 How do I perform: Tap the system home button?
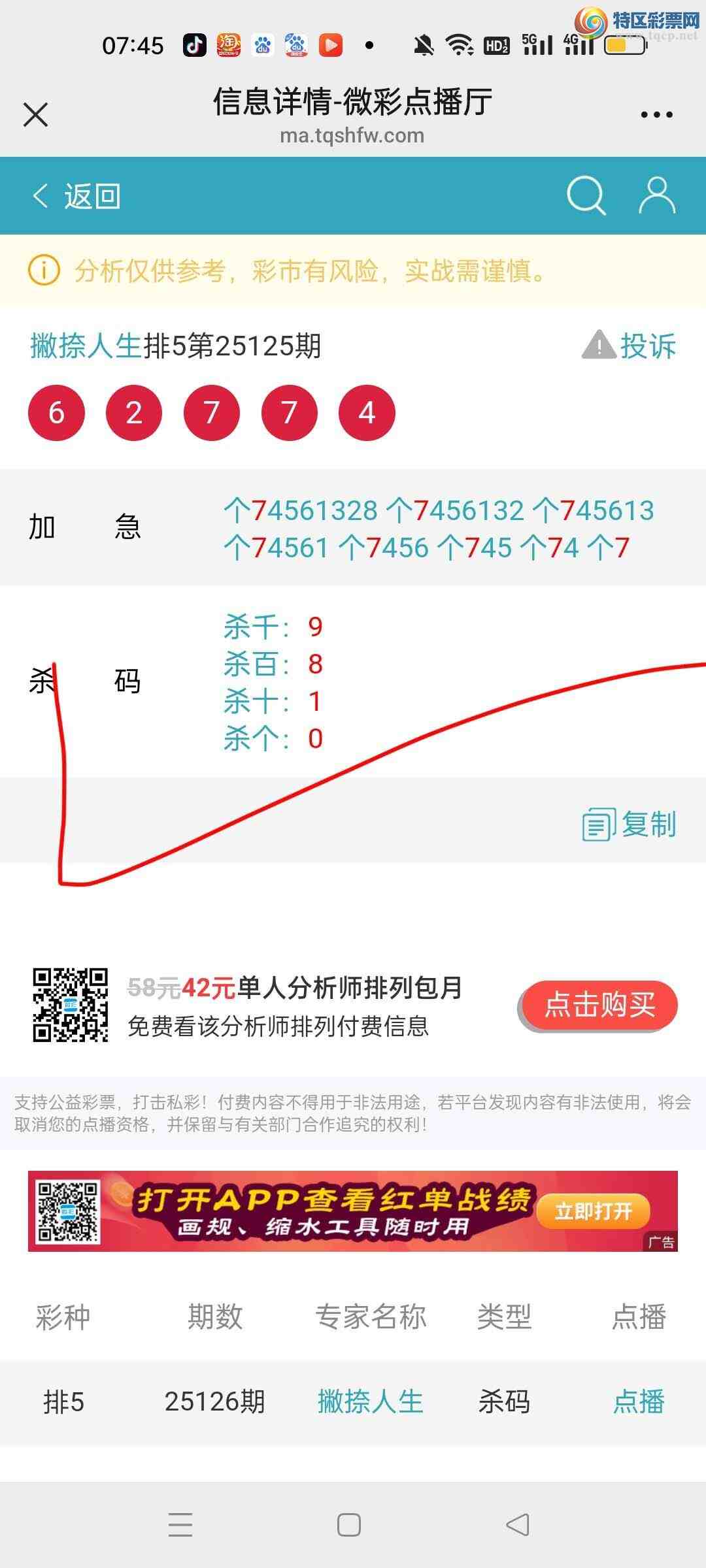[x=349, y=1525]
